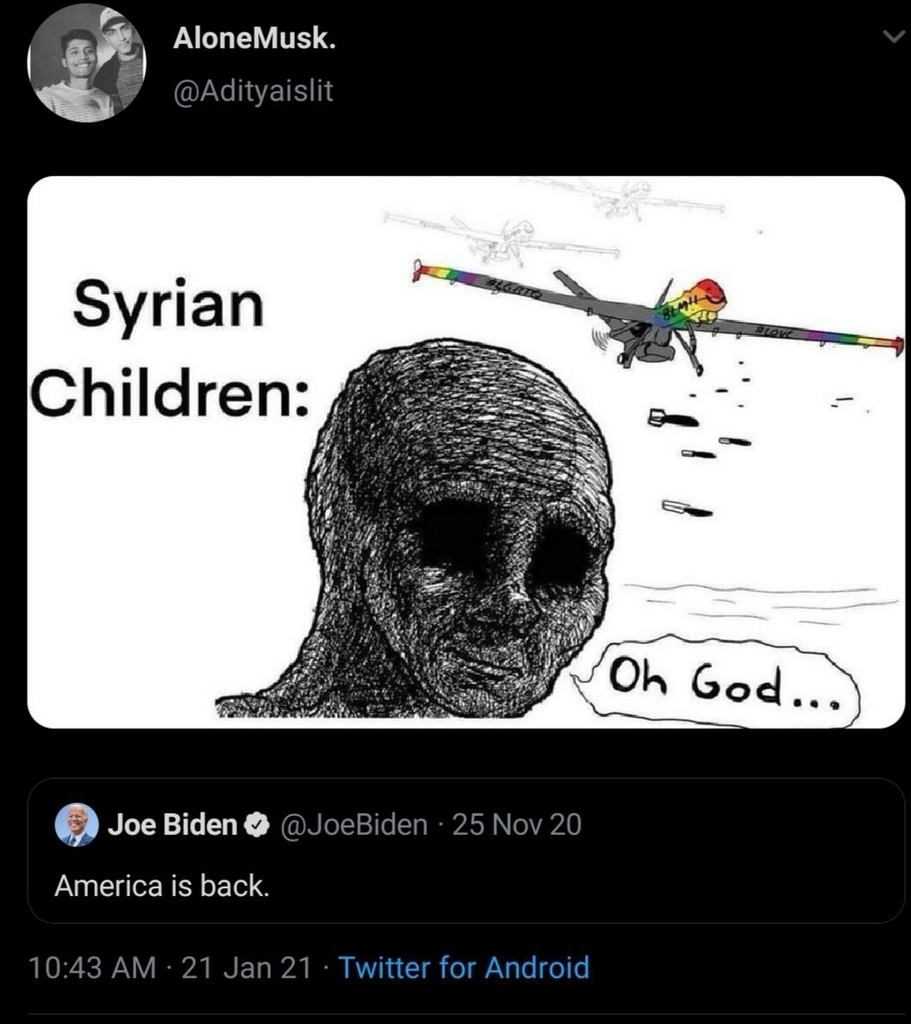The height and width of the screenshot is (1024, 911).
Task: Open the Twitter for Android link
Action: pyautogui.click(x=464, y=968)
